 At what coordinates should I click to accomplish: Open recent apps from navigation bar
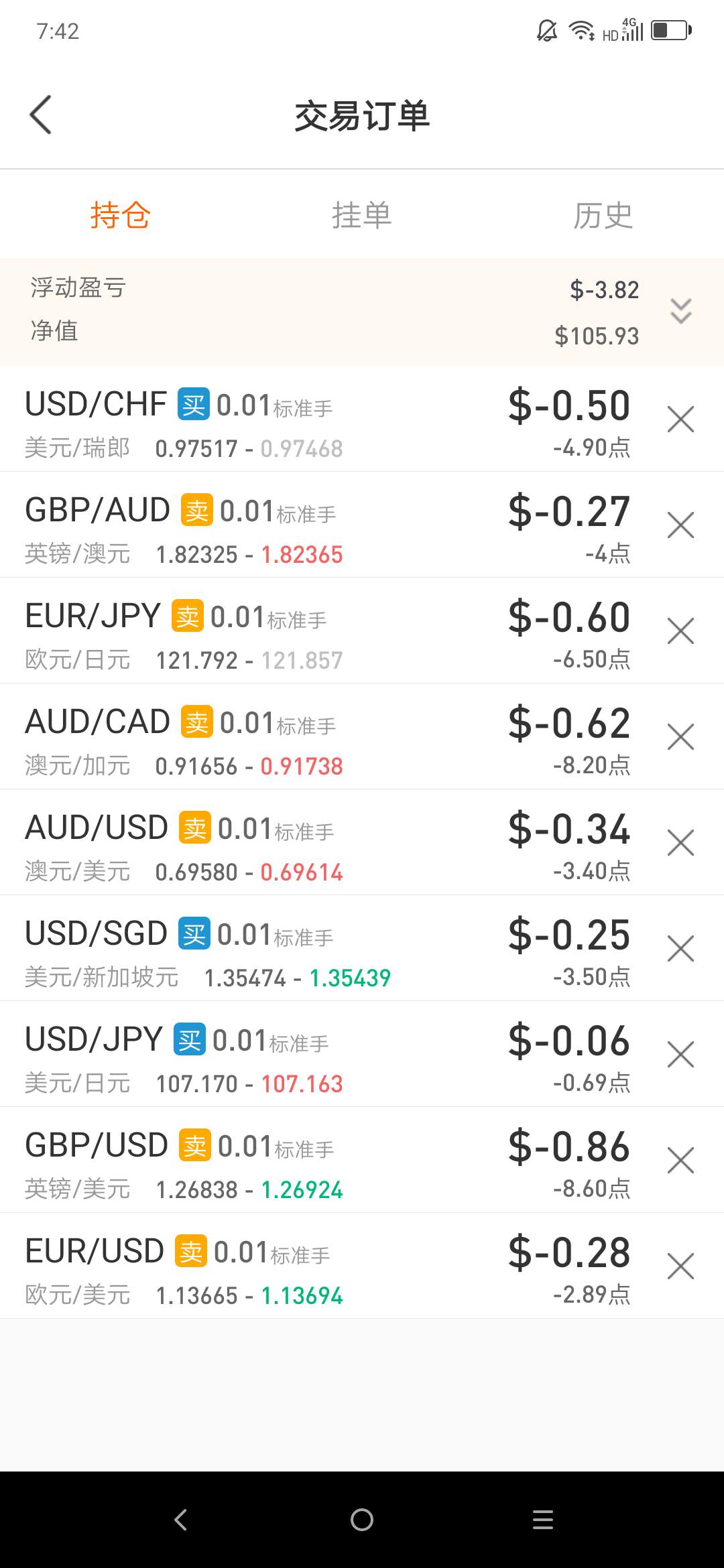[x=543, y=1520]
